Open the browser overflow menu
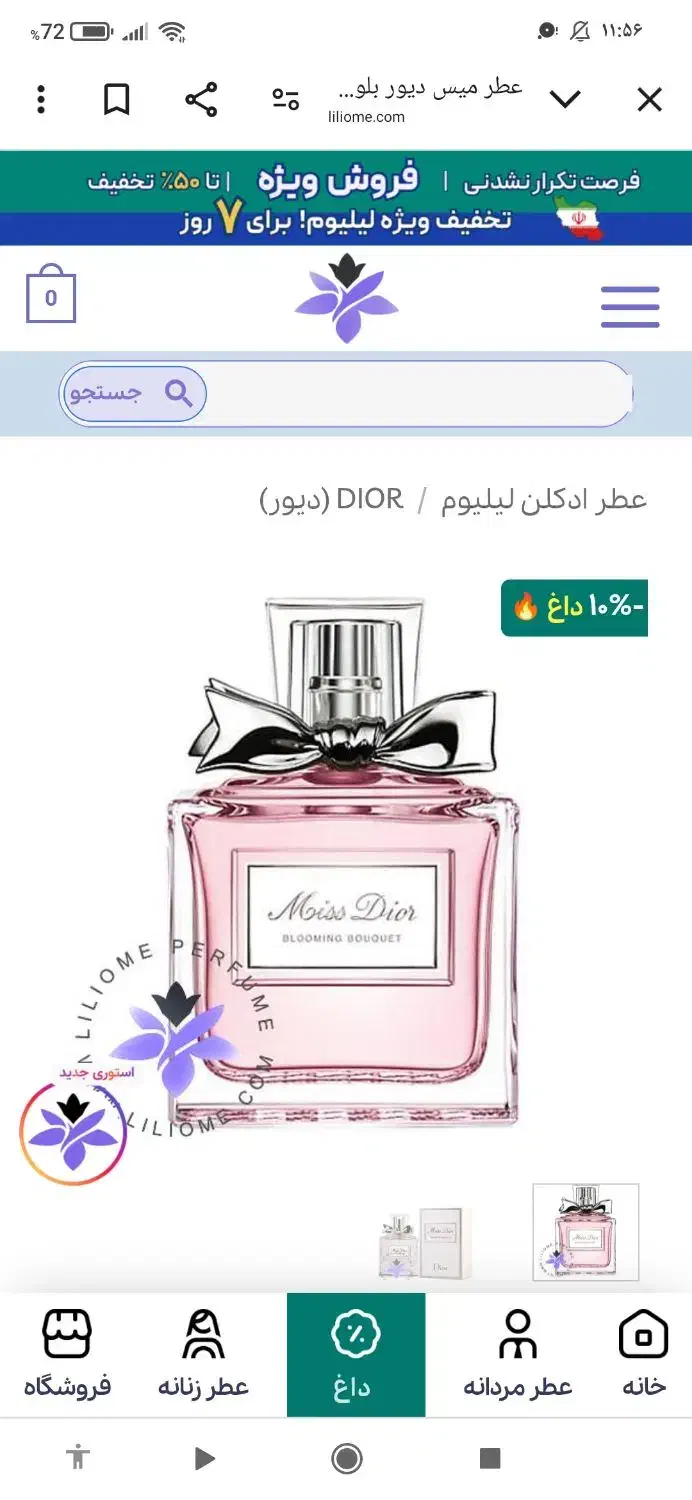Viewport: 692px width, 1500px height. pos(40,99)
